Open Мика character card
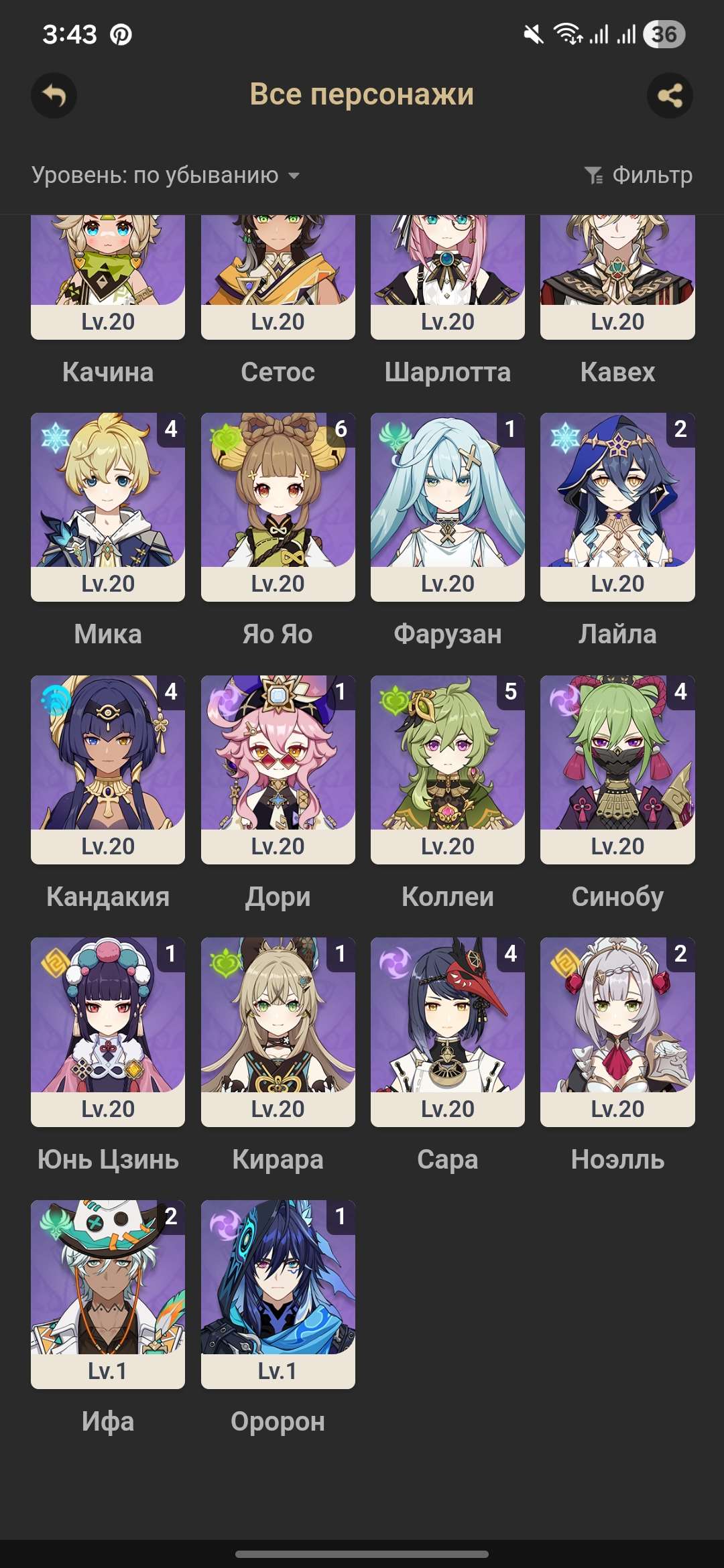Image resolution: width=724 pixels, height=1568 pixels. click(108, 506)
